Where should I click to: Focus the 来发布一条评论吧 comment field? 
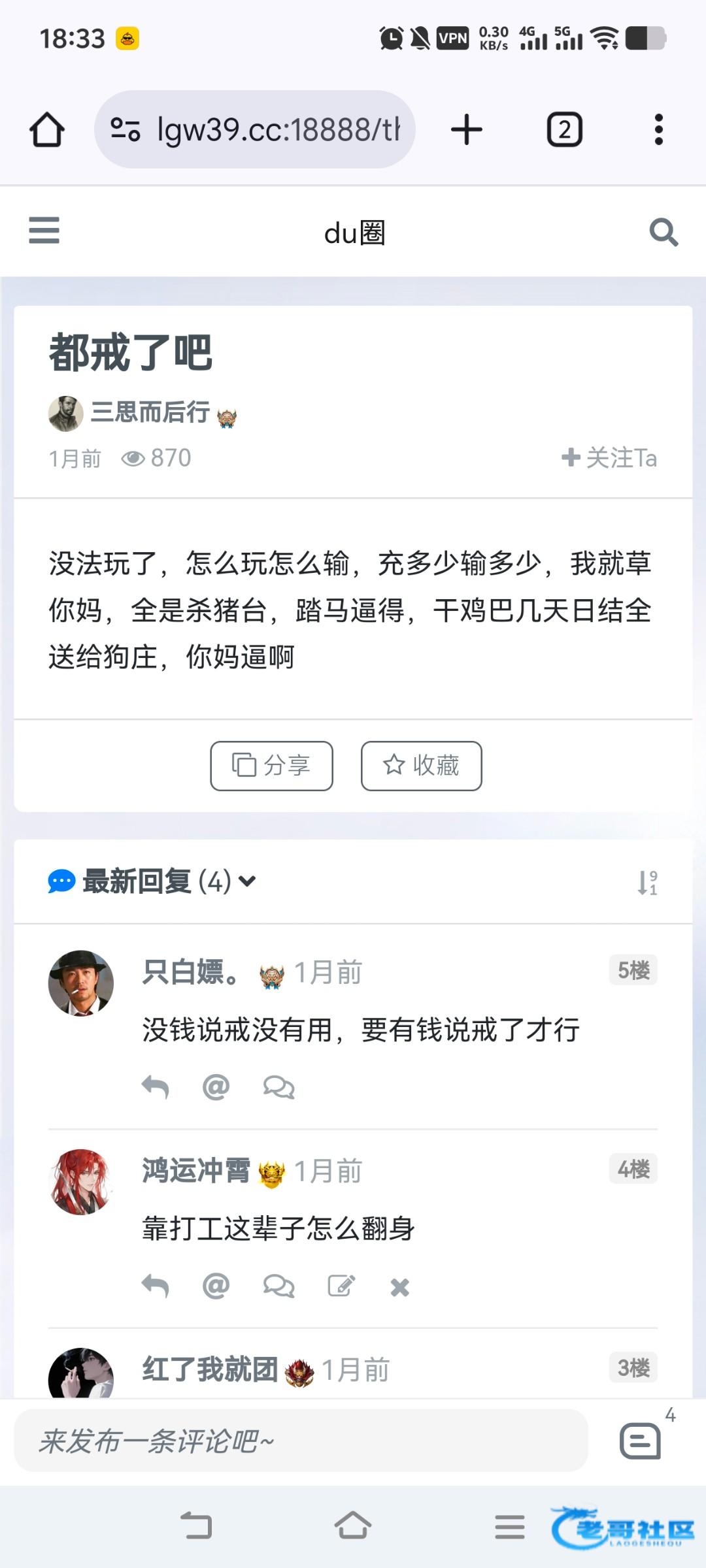click(x=301, y=1441)
